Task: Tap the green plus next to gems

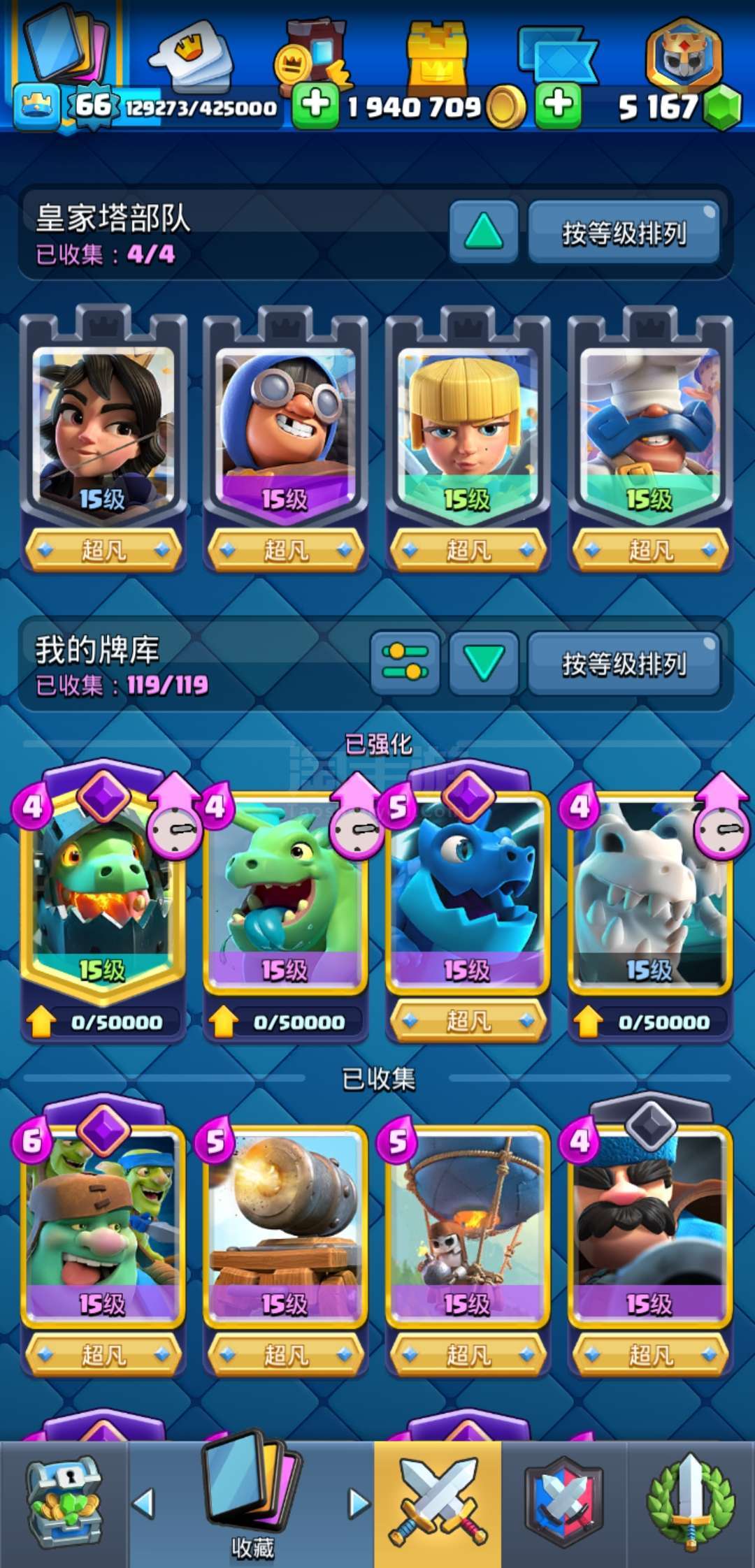Action: (558, 105)
